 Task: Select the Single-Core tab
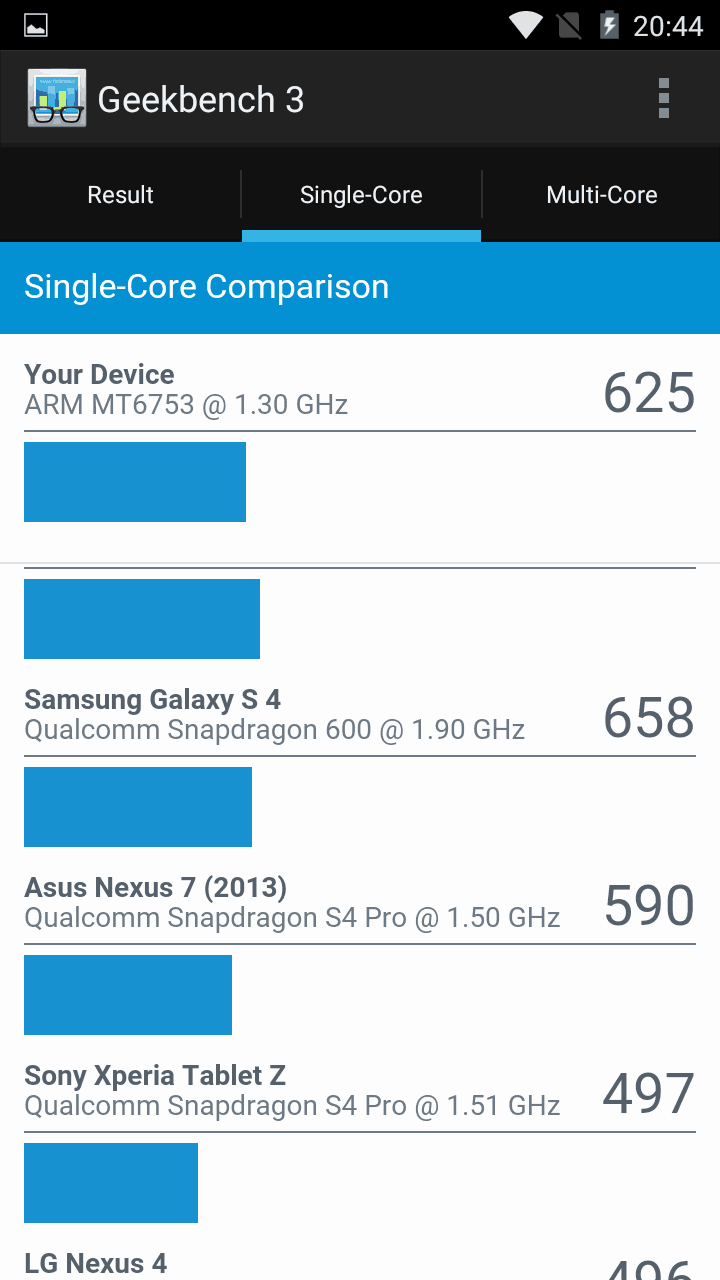[x=361, y=195]
